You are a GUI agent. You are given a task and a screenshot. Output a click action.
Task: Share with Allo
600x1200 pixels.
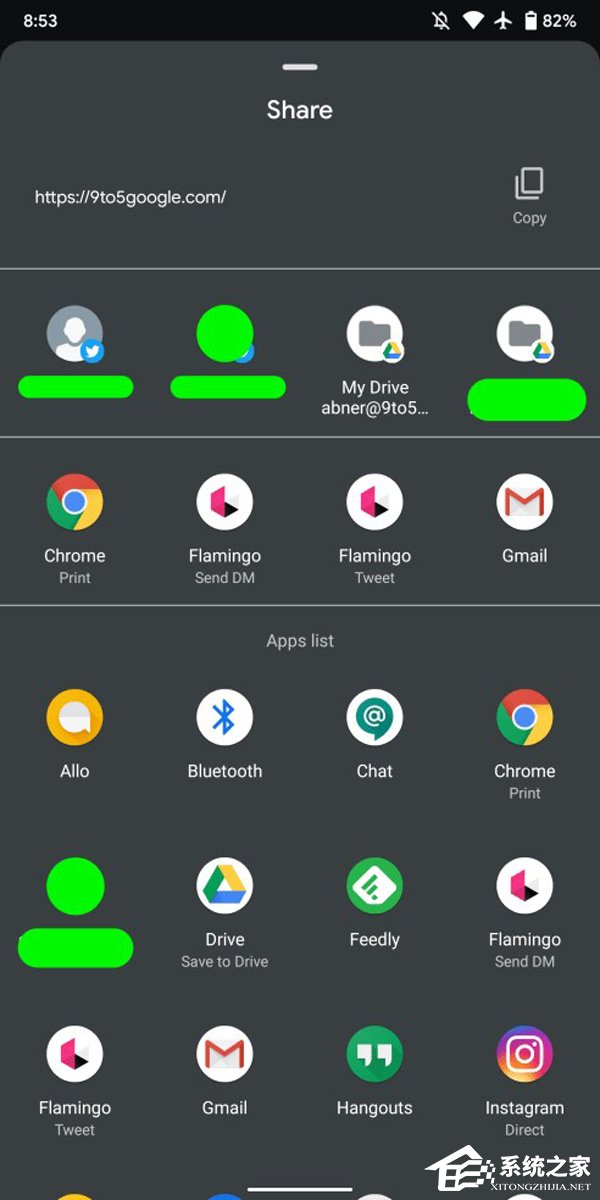(75, 719)
